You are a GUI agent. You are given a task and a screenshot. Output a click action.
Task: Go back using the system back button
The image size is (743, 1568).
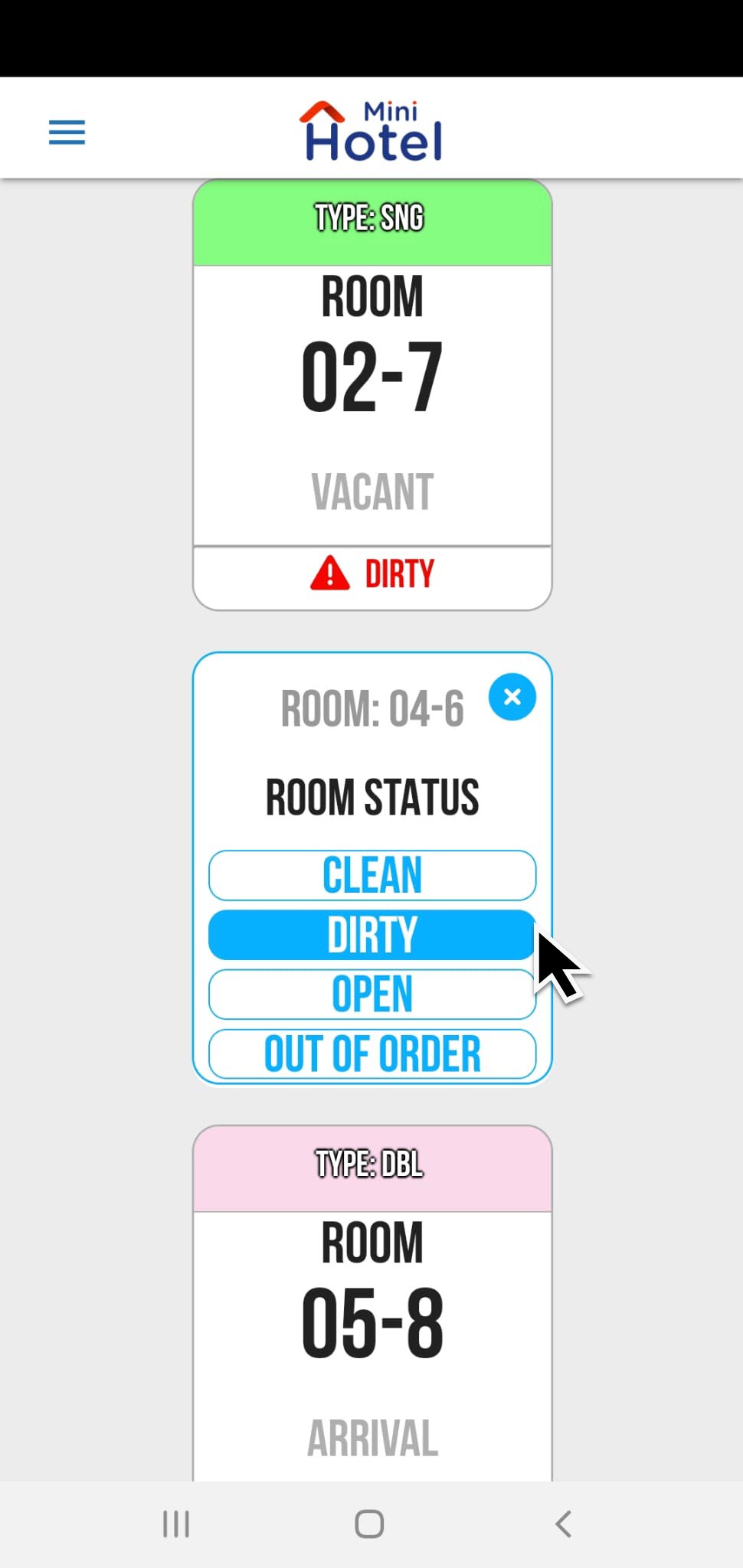coord(564,1524)
